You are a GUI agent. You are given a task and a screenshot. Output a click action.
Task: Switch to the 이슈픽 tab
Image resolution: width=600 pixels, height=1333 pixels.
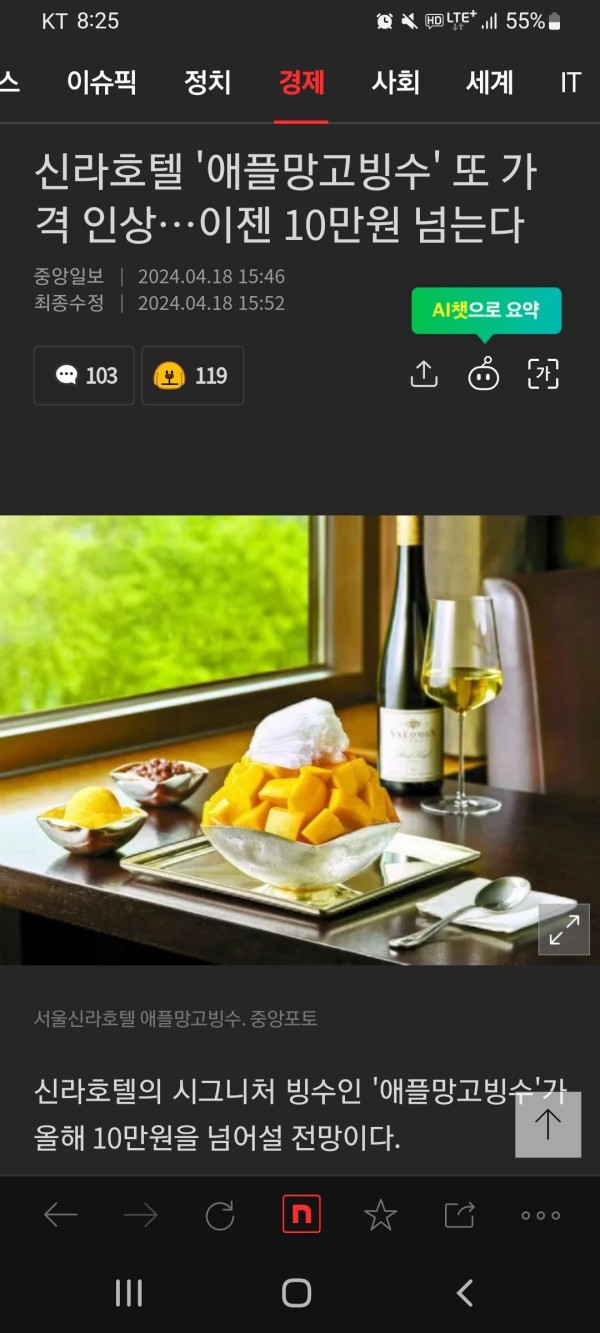(101, 82)
